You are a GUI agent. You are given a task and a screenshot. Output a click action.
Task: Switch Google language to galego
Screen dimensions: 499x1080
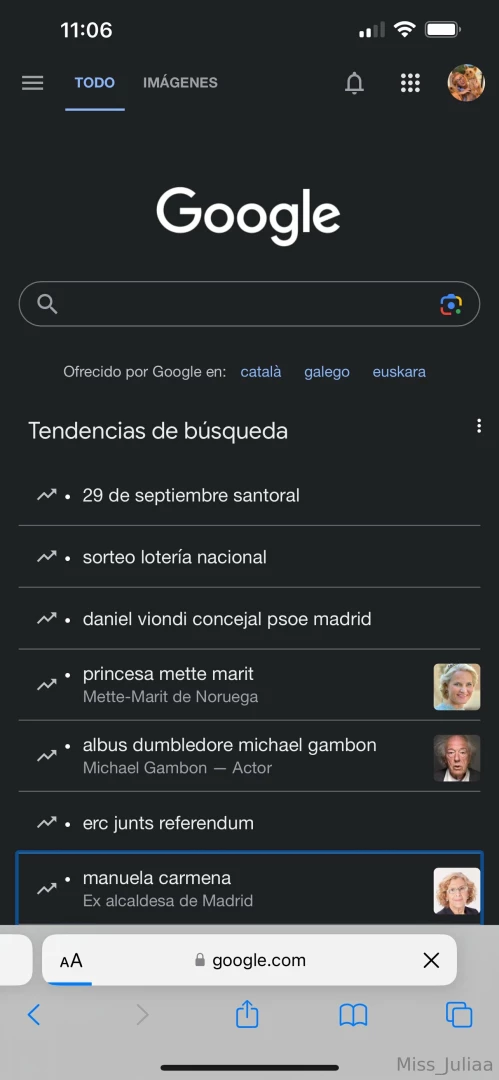coord(327,372)
